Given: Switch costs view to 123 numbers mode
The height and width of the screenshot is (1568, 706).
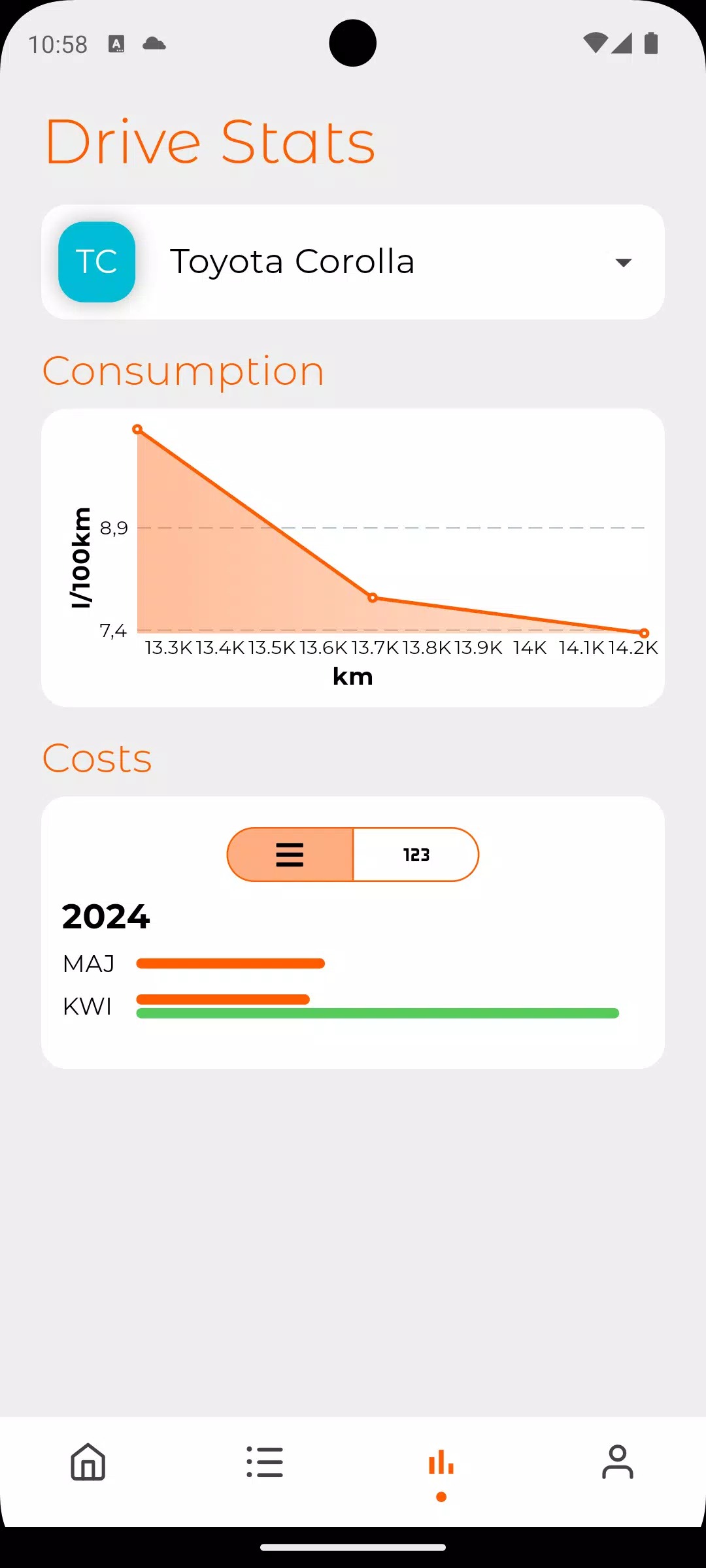Looking at the screenshot, I should click(x=416, y=855).
